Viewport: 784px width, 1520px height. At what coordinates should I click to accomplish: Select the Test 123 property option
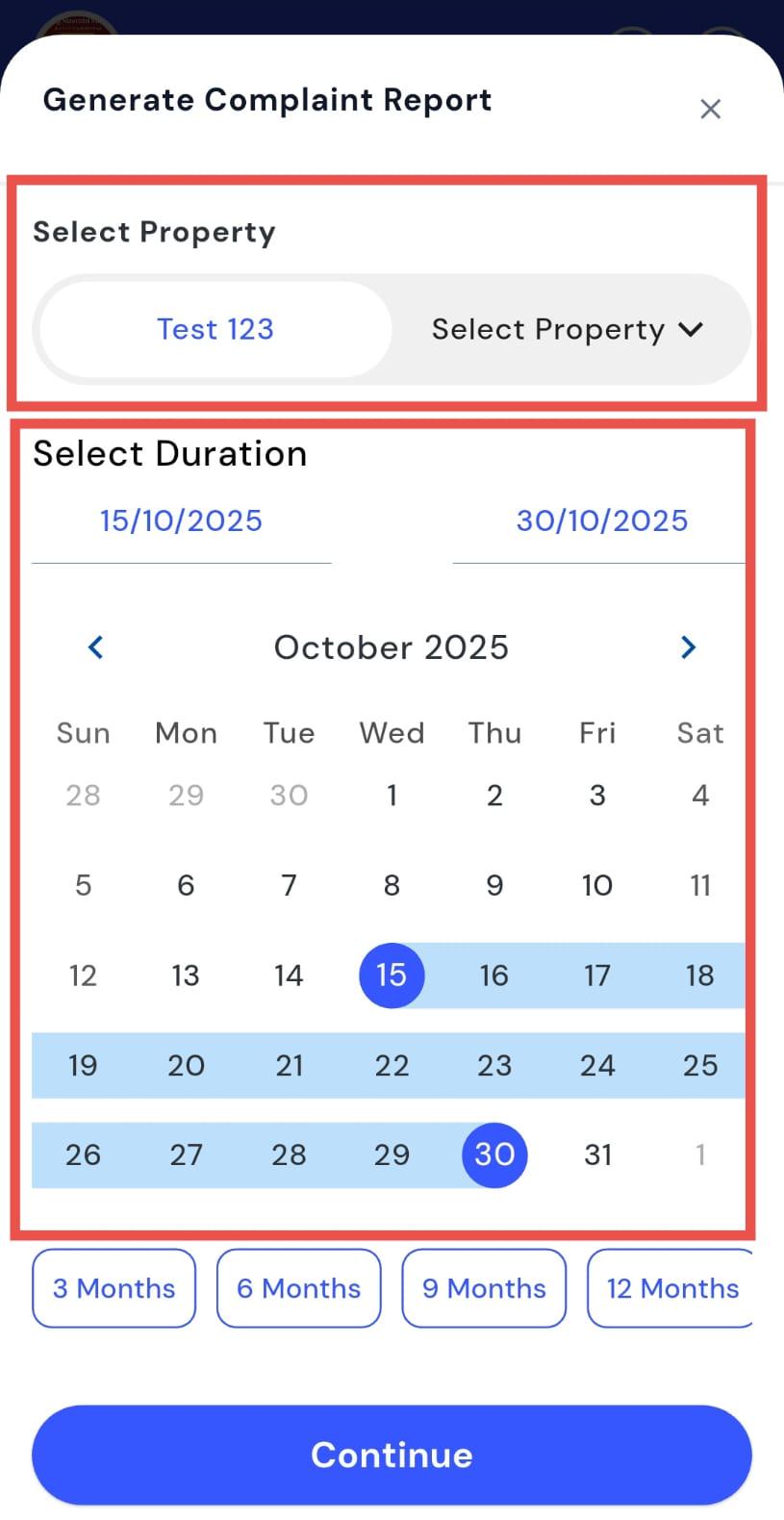click(215, 329)
